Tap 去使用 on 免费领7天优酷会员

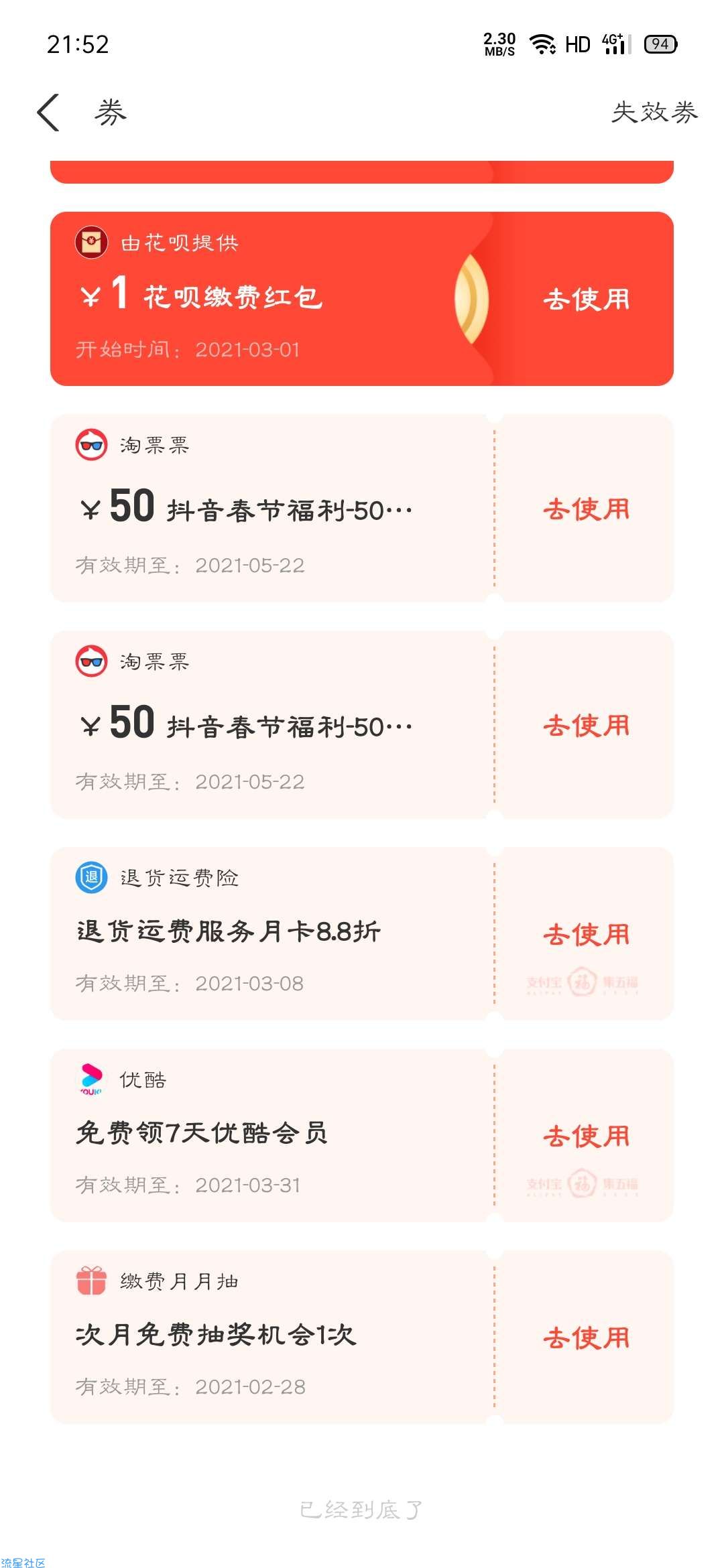[587, 1135]
